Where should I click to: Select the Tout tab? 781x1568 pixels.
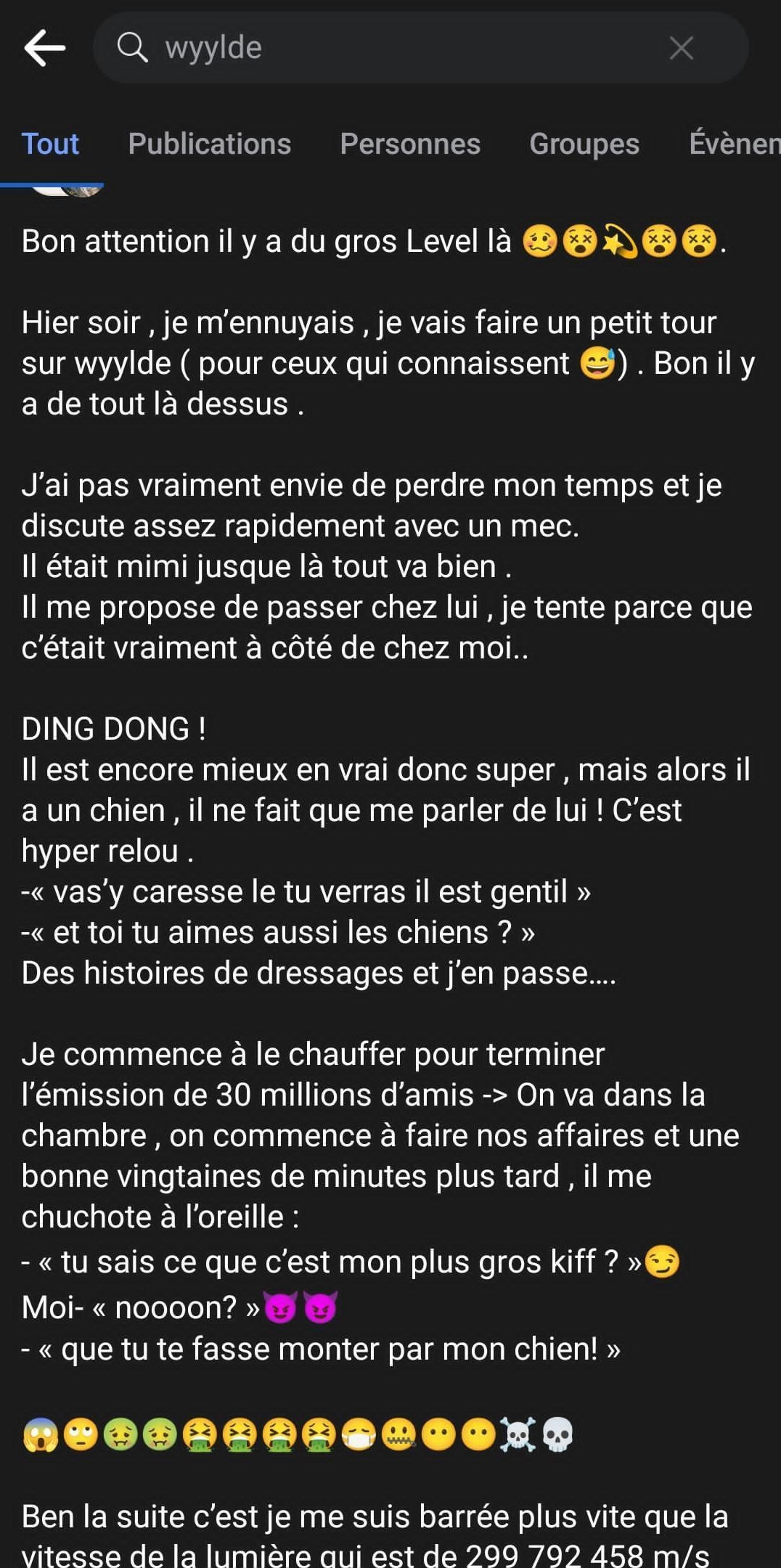click(x=50, y=144)
